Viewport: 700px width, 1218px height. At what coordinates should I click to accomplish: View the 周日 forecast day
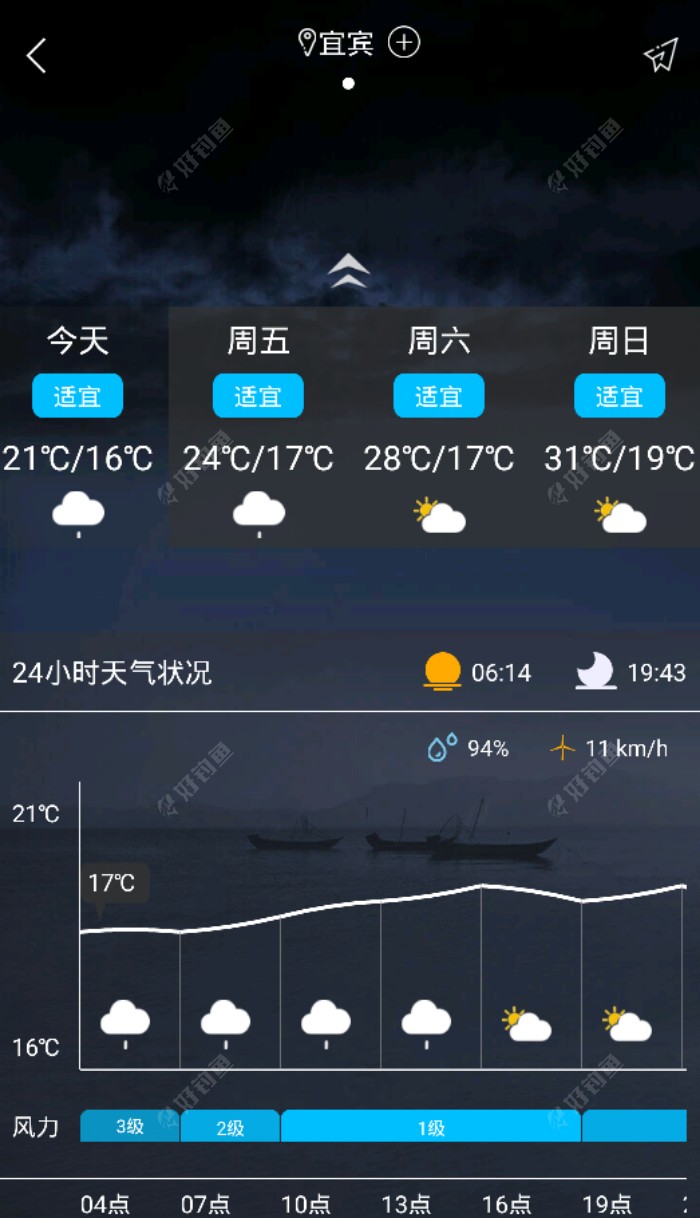619,427
